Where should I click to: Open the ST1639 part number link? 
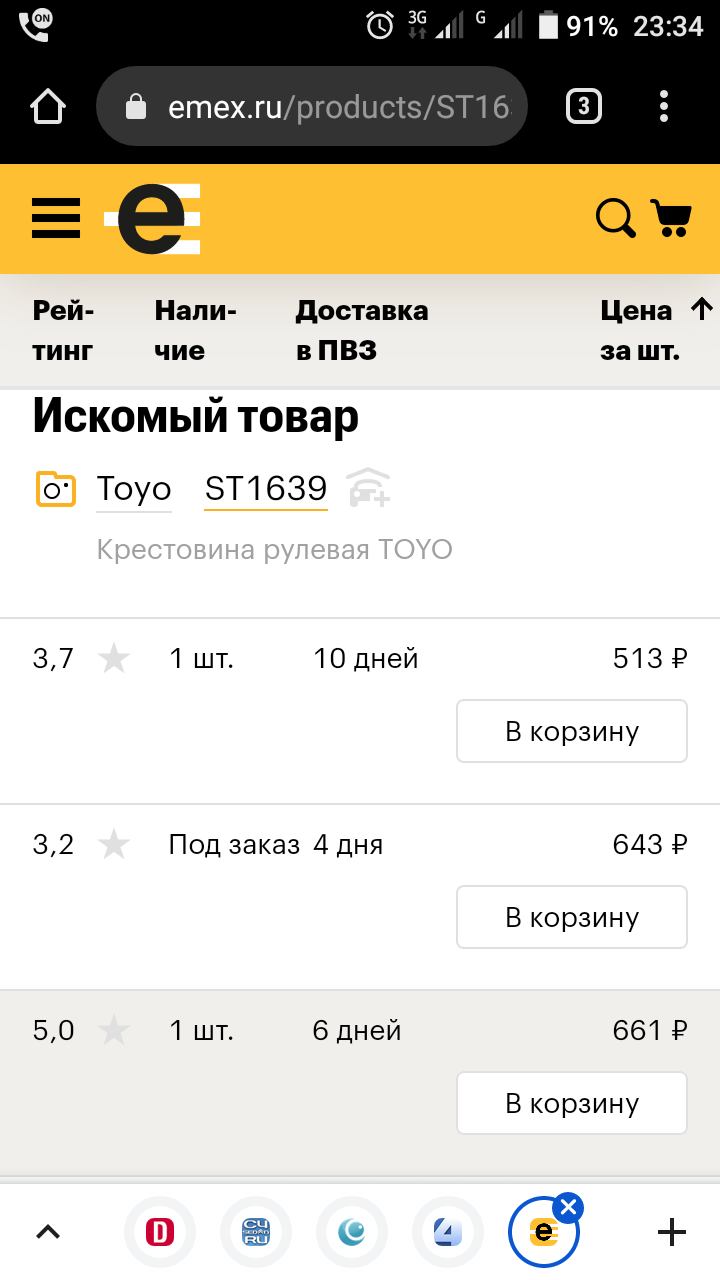[x=266, y=488]
